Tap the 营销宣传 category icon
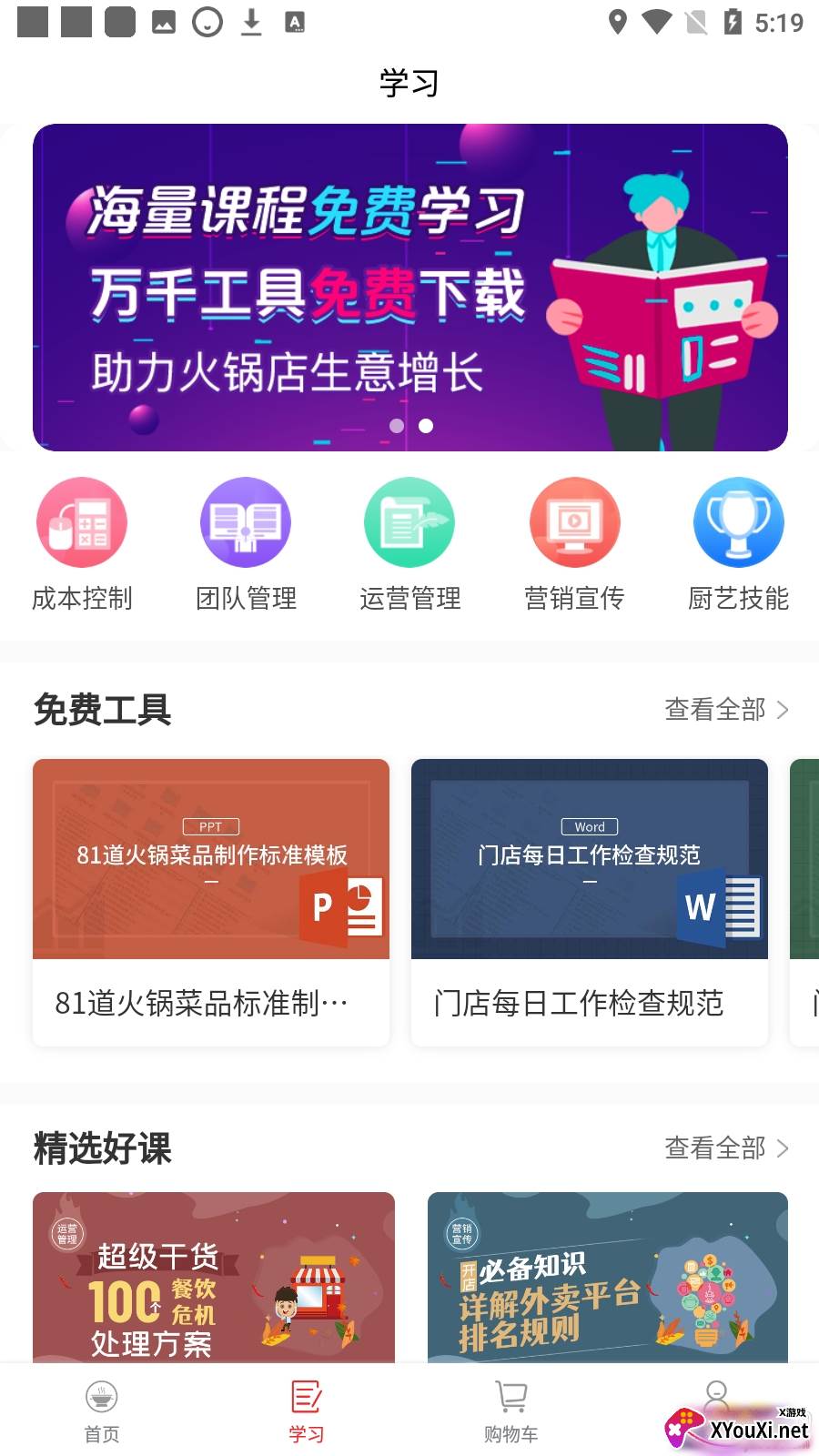Screen dimensions: 819x1456 pyautogui.click(x=573, y=522)
